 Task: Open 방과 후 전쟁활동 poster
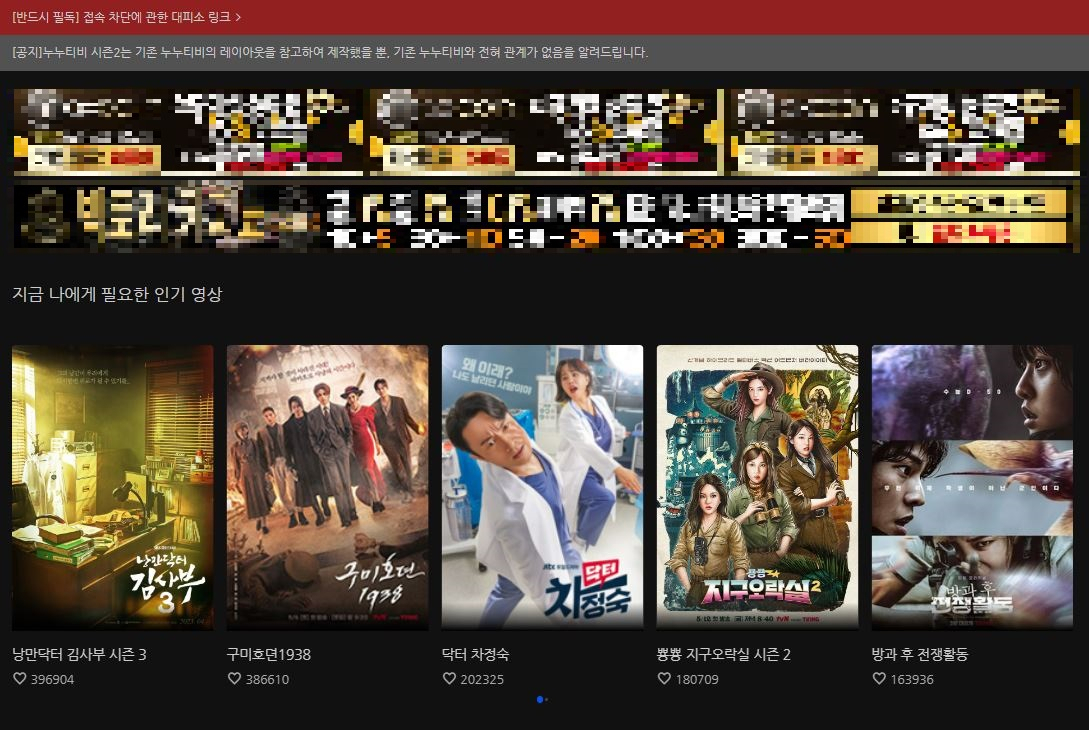pos(972,487)
